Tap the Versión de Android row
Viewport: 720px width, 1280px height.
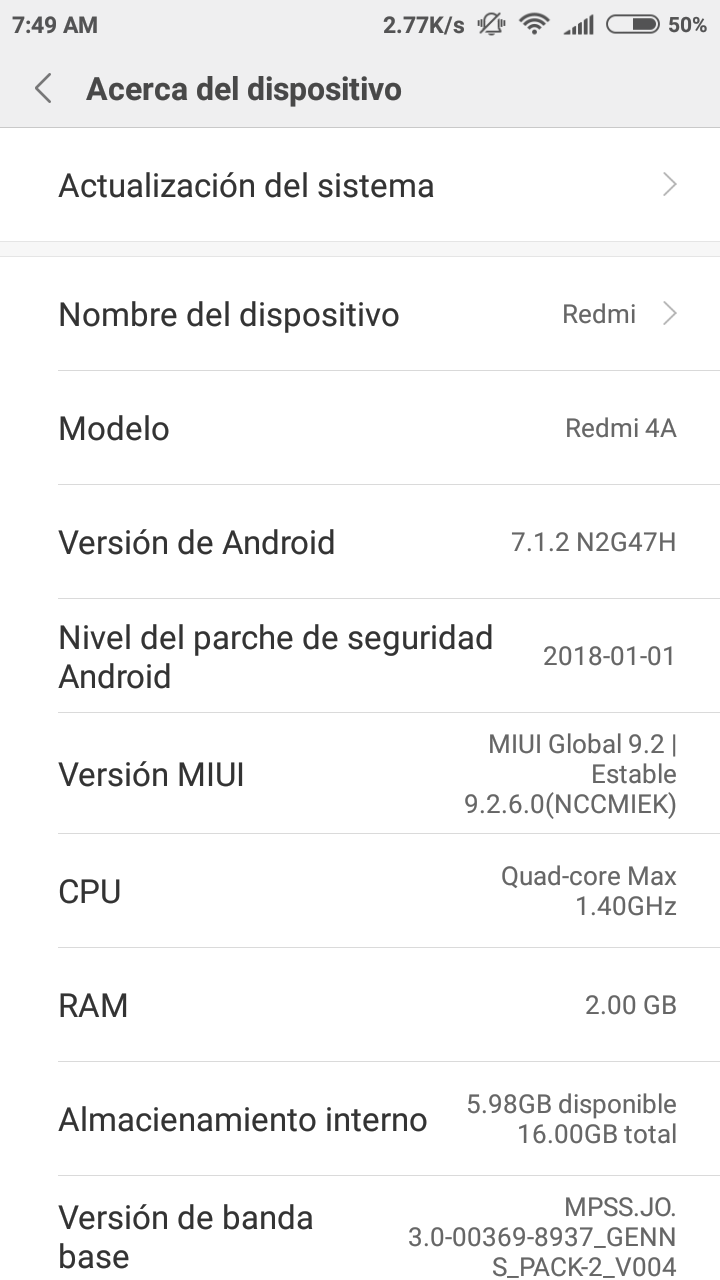(360, 542)
